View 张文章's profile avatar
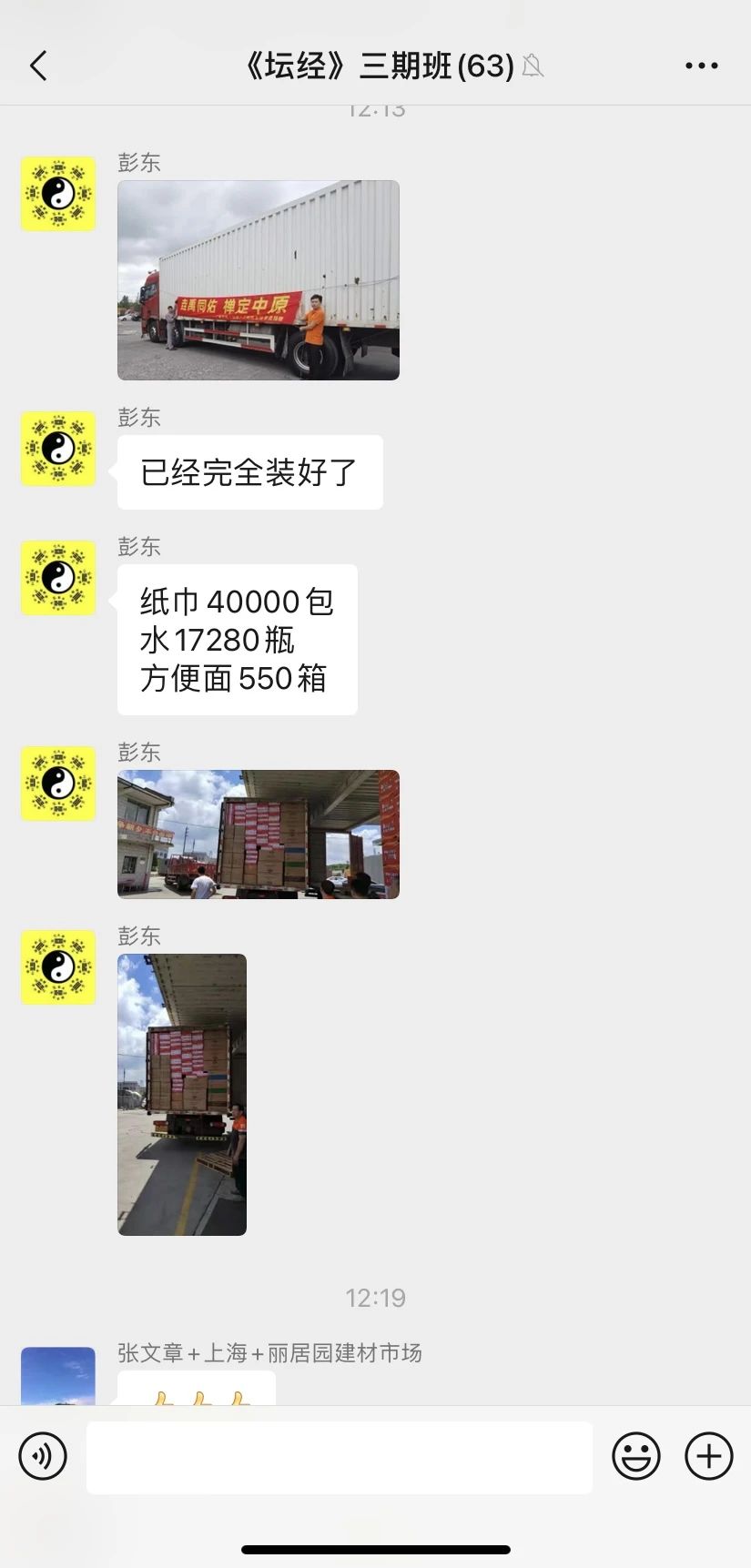 (x=58, y=1376)
